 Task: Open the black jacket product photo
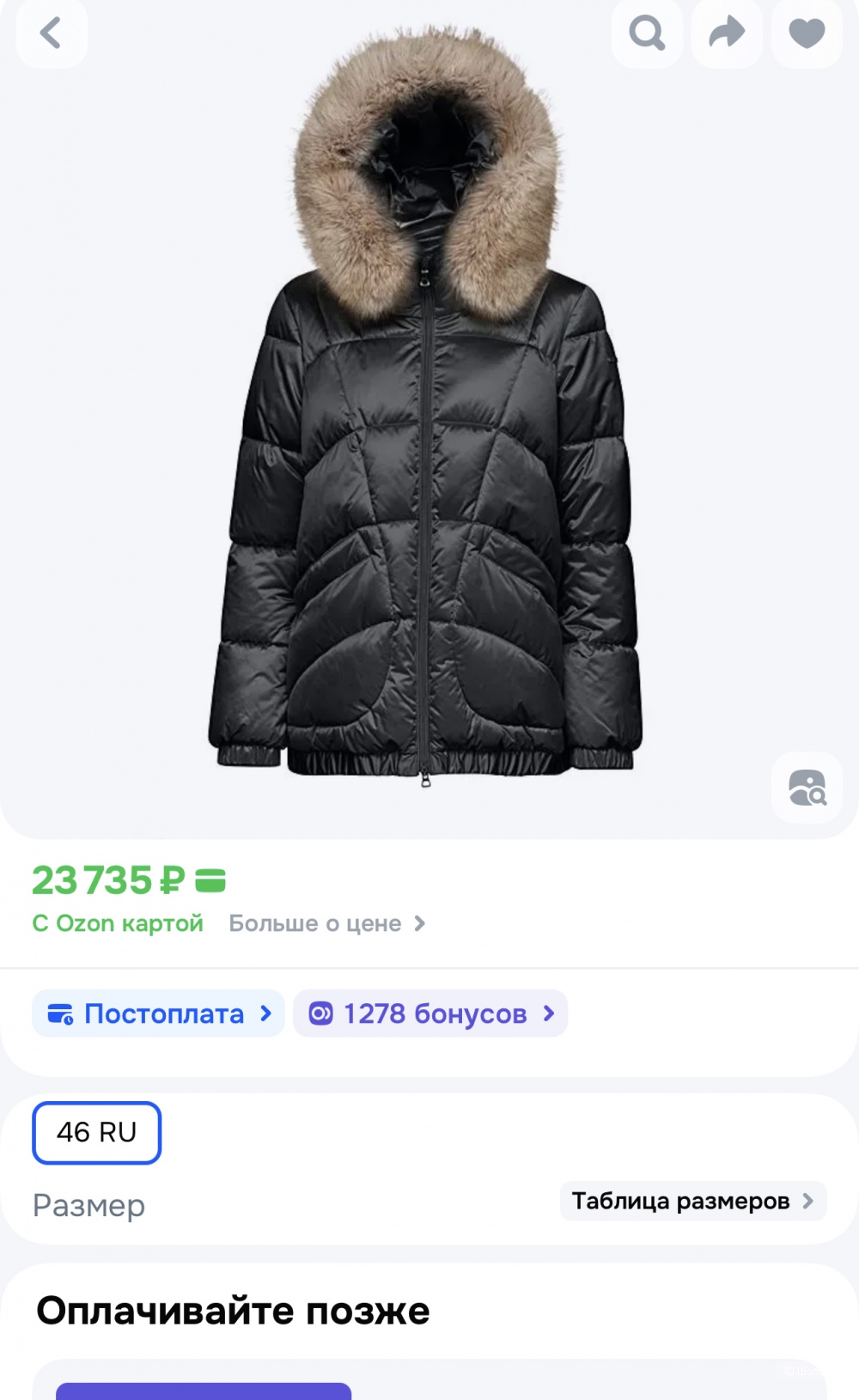tap(426, 429)
